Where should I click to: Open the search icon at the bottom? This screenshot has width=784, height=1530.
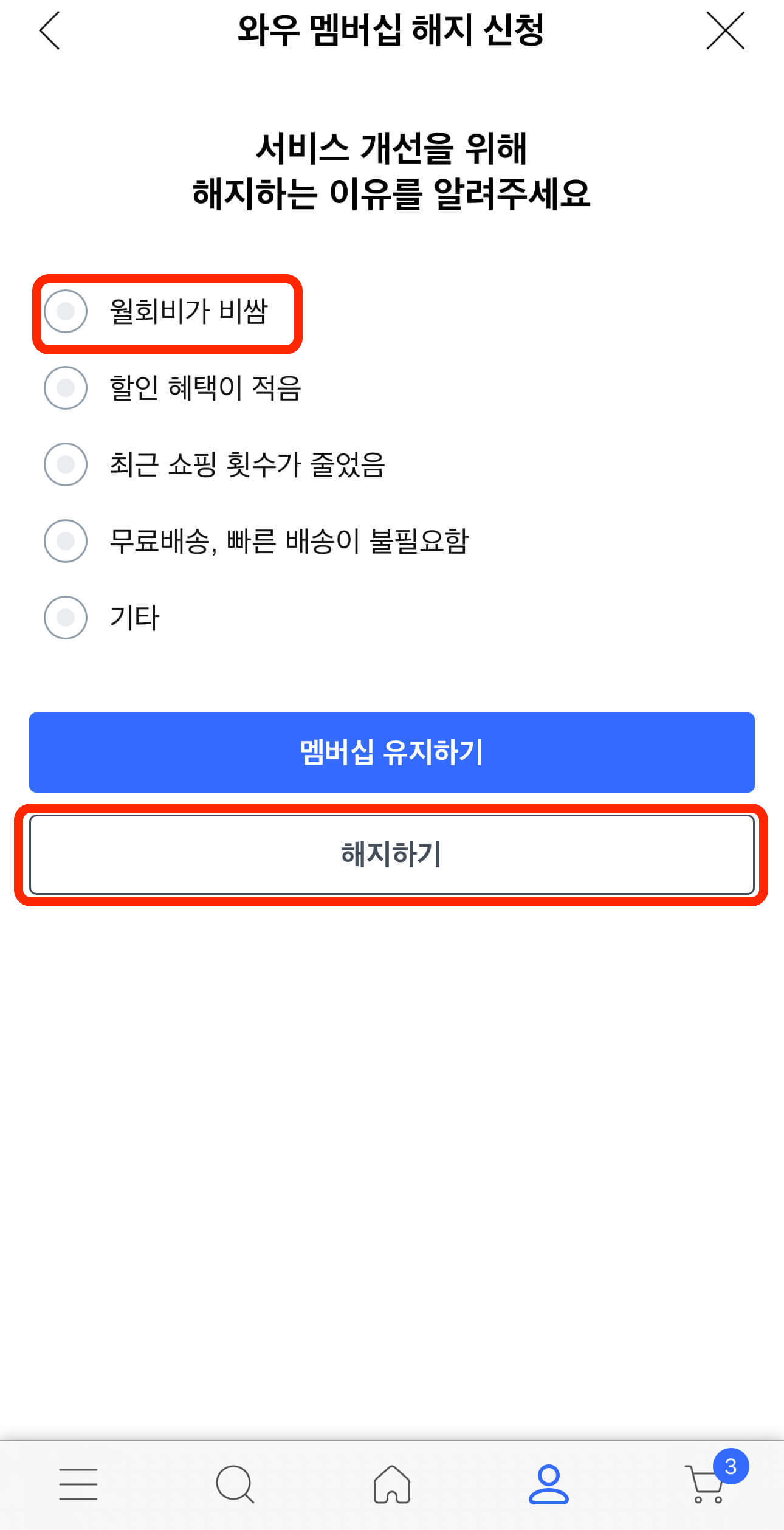pyautogui.click(x=235, y=1484)
